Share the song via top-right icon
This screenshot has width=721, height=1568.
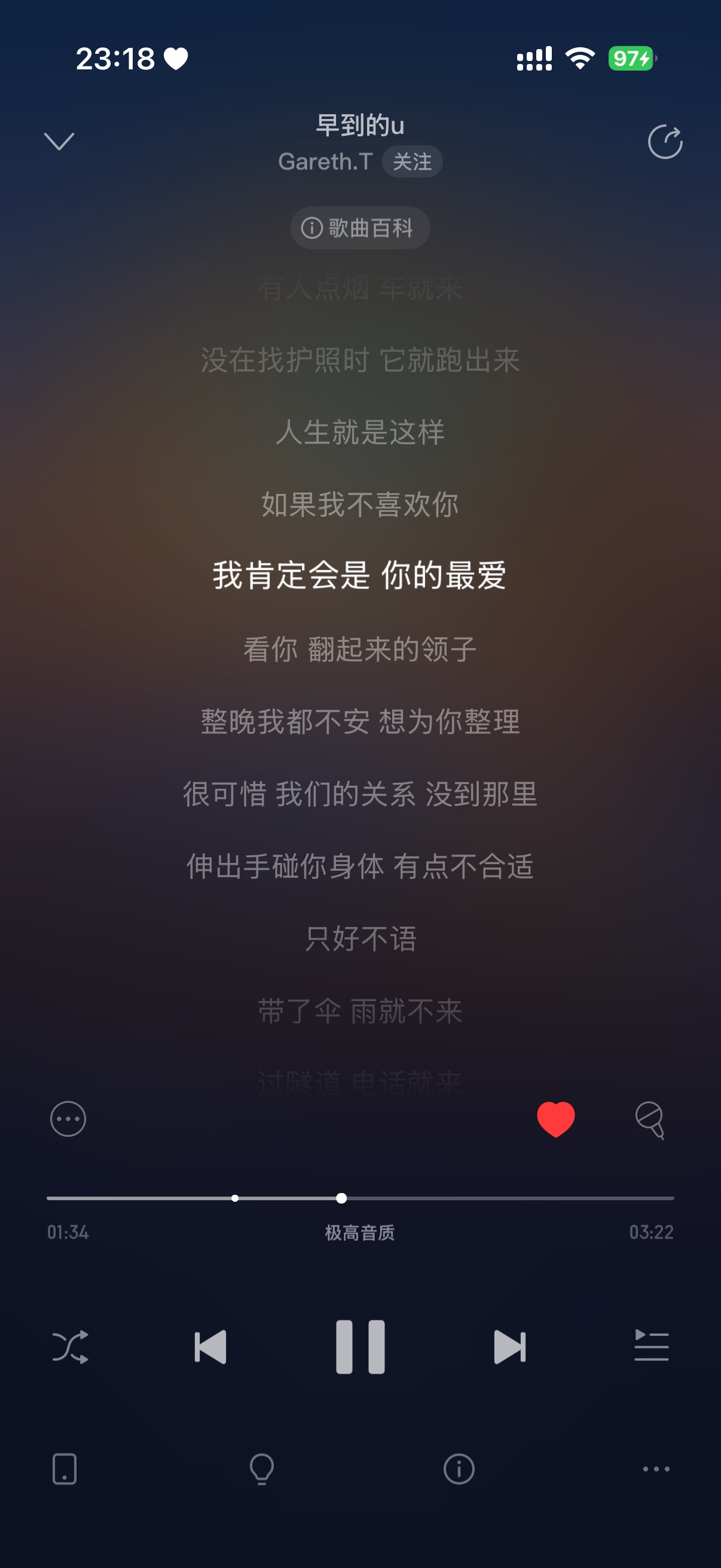pos(664,142)
